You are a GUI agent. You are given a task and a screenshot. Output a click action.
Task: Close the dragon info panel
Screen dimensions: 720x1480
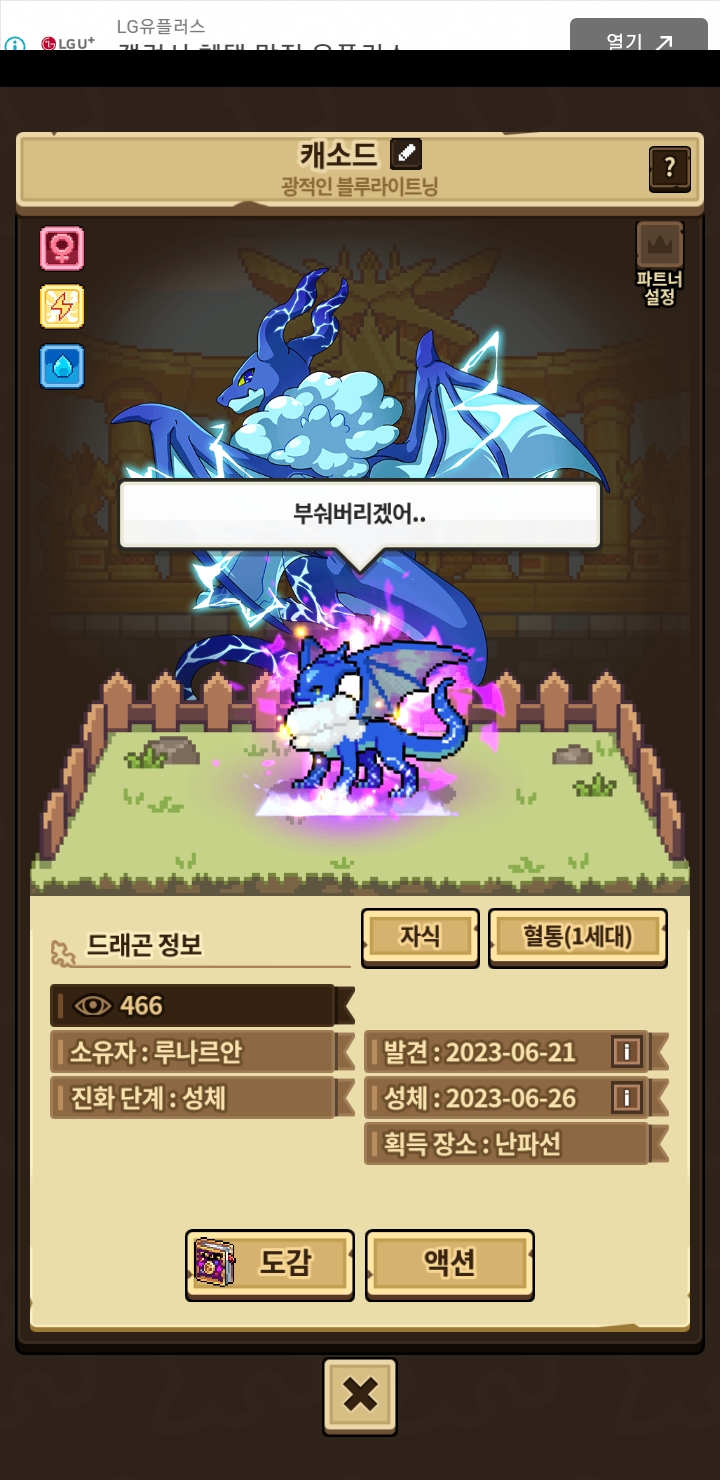pyautogui.click(x=360, y=1395)
